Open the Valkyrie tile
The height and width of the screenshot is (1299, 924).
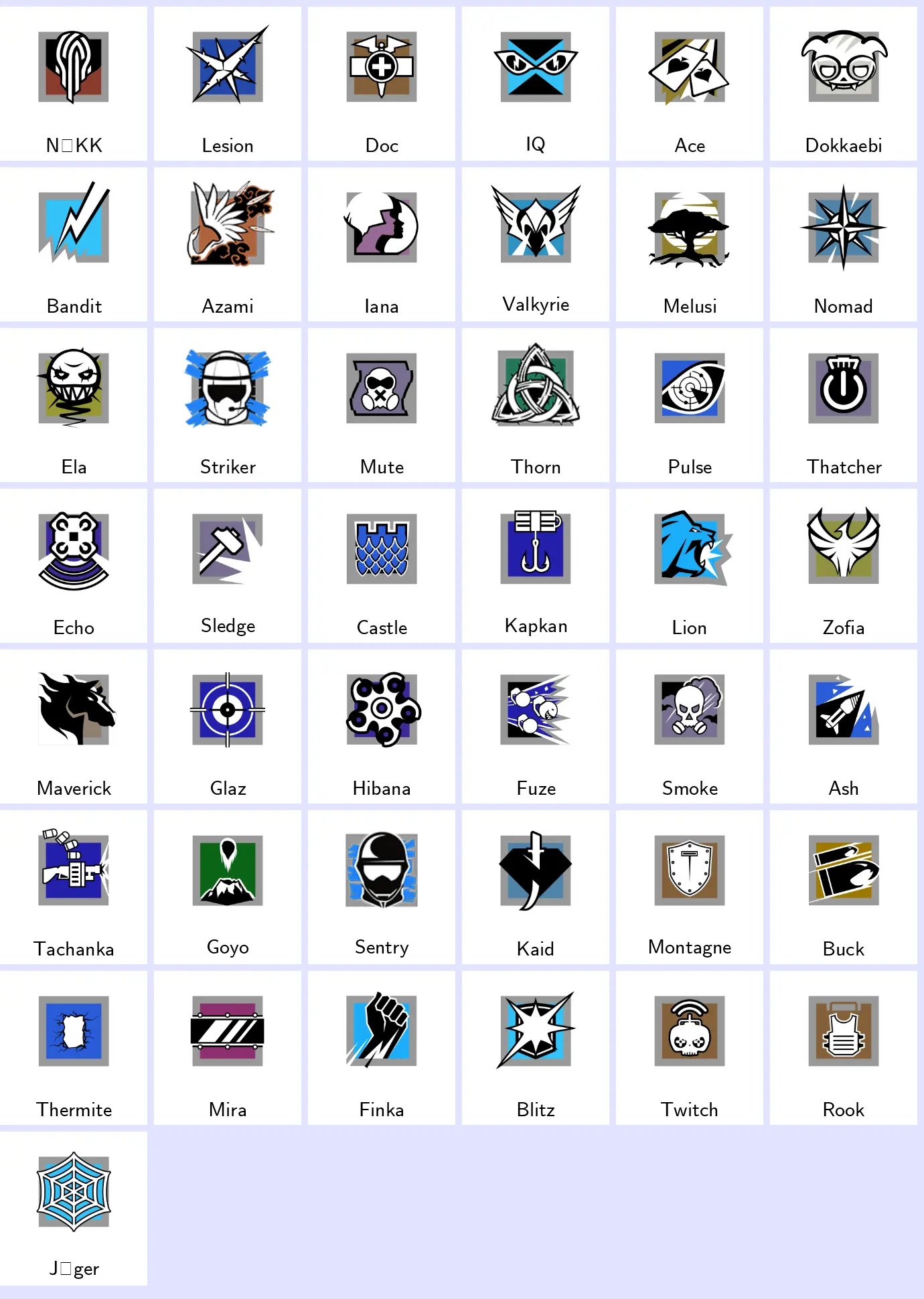pos(536,244)
